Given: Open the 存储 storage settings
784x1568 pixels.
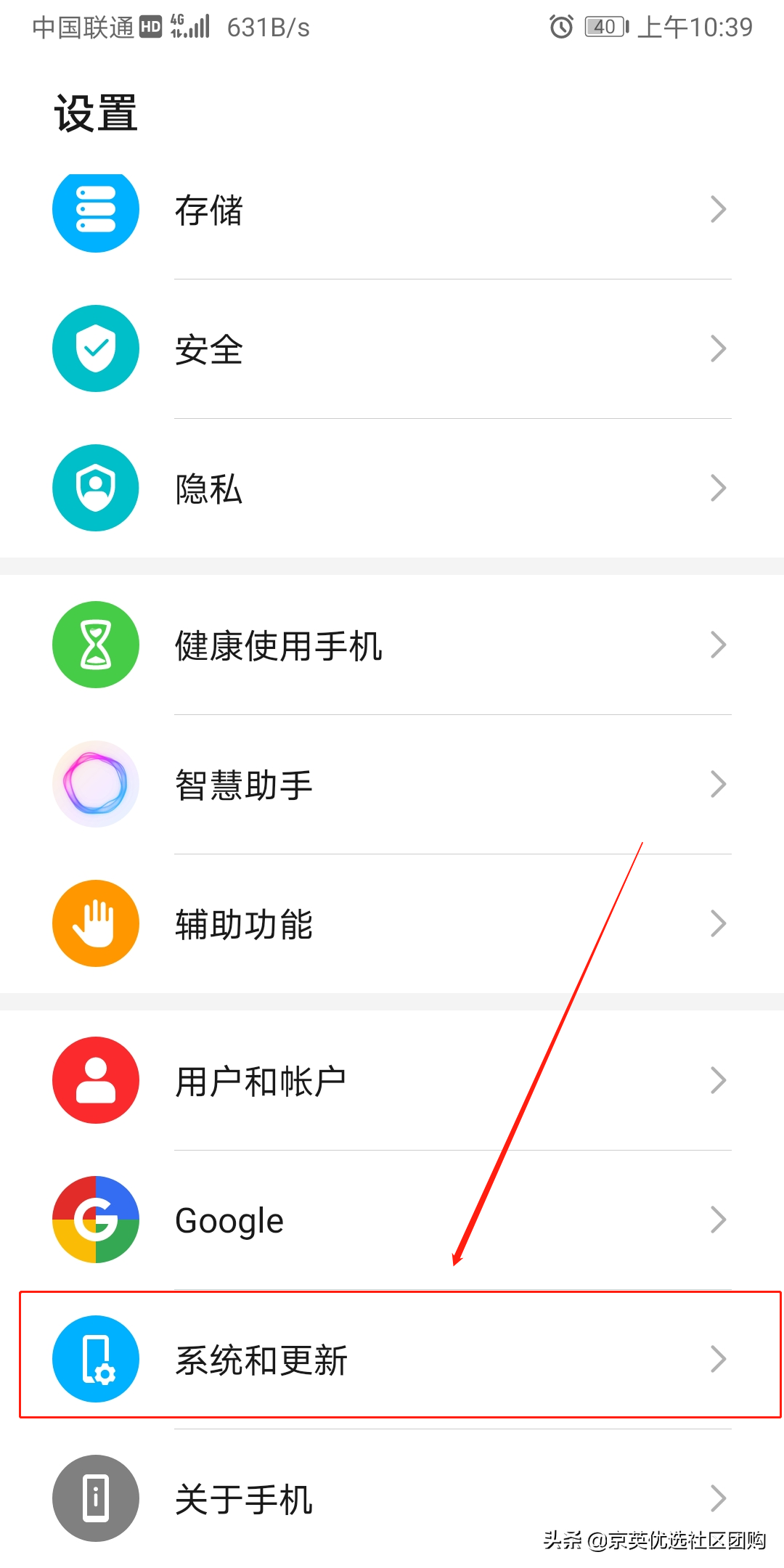Looking at the screenshot, I should tap(392, 210).
